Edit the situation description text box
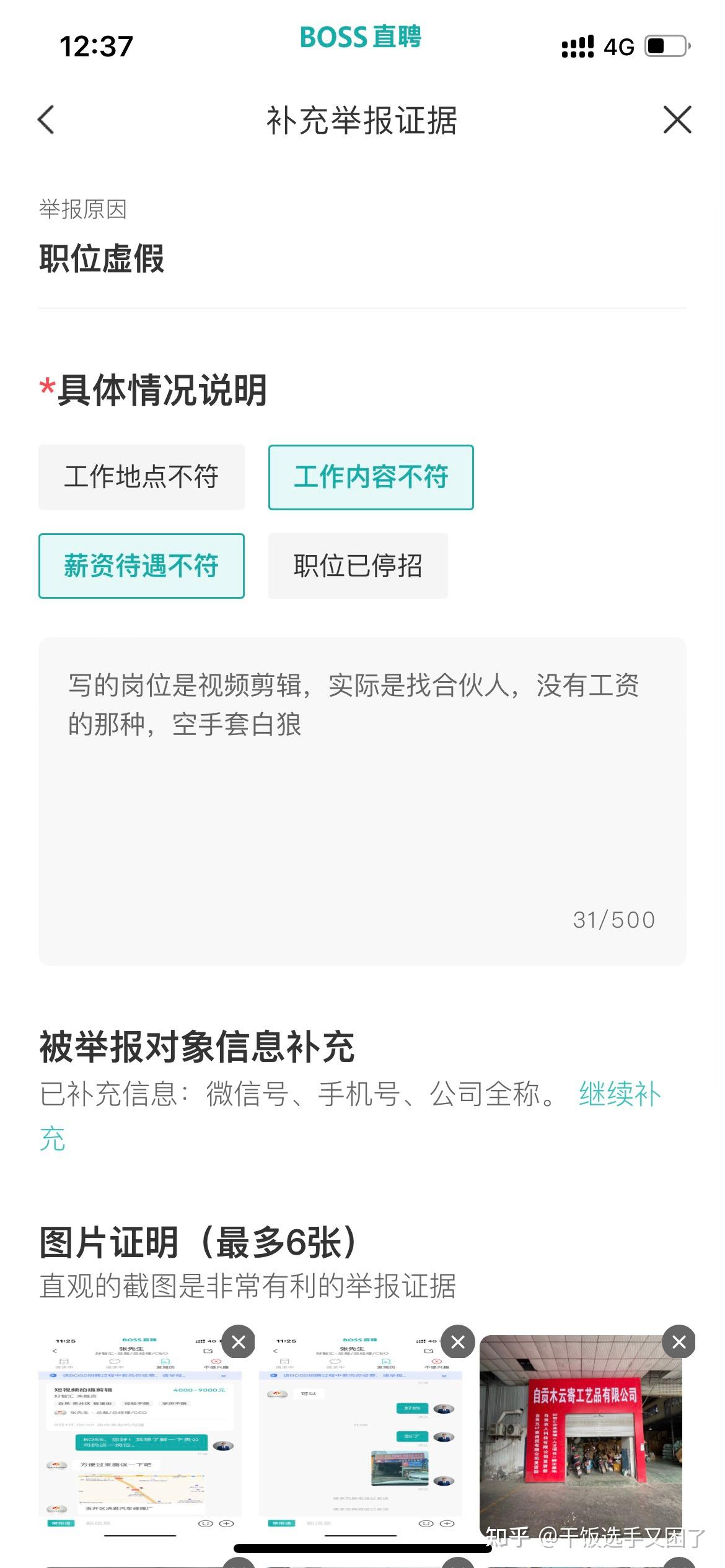Screen dimensions: 725x1568 point(362,799)
